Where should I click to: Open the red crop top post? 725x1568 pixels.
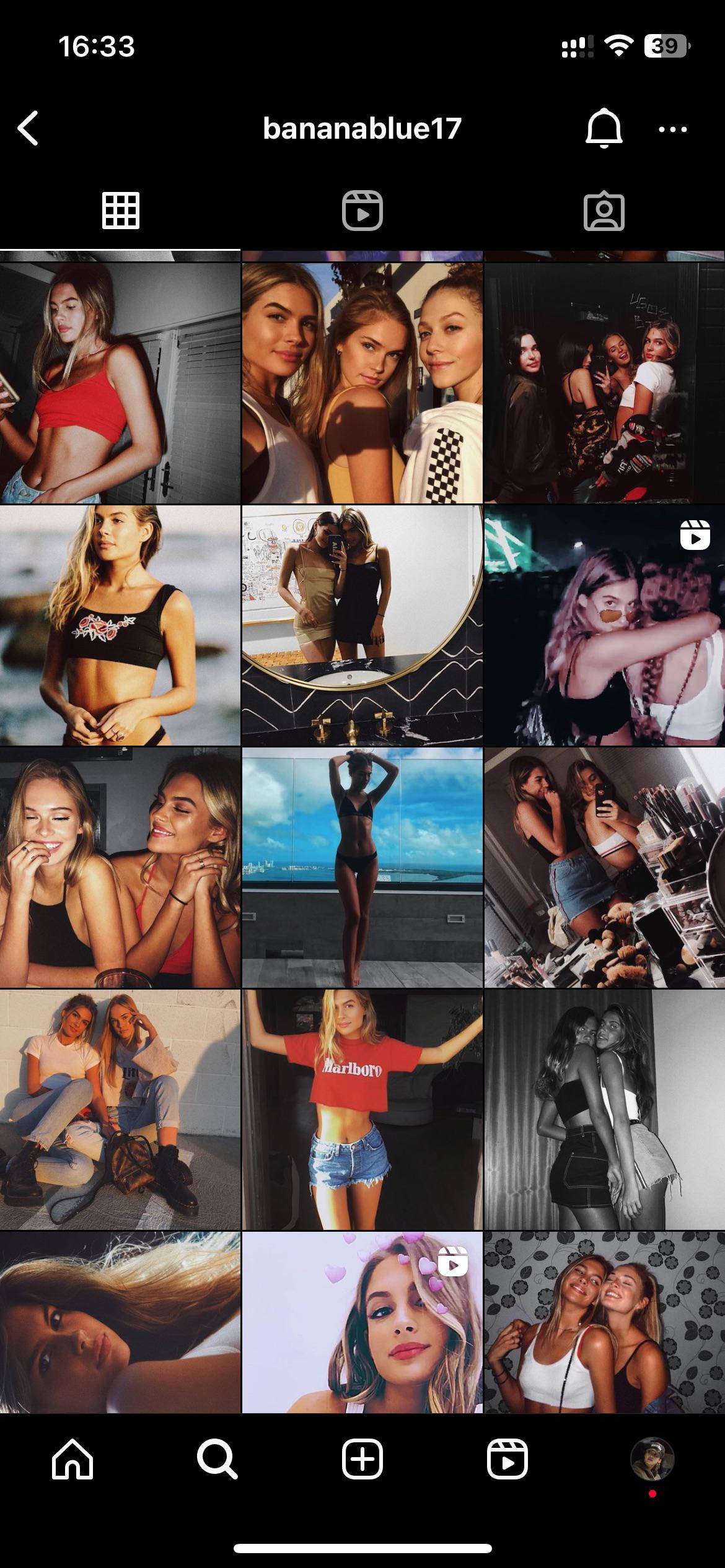[120, 383]
